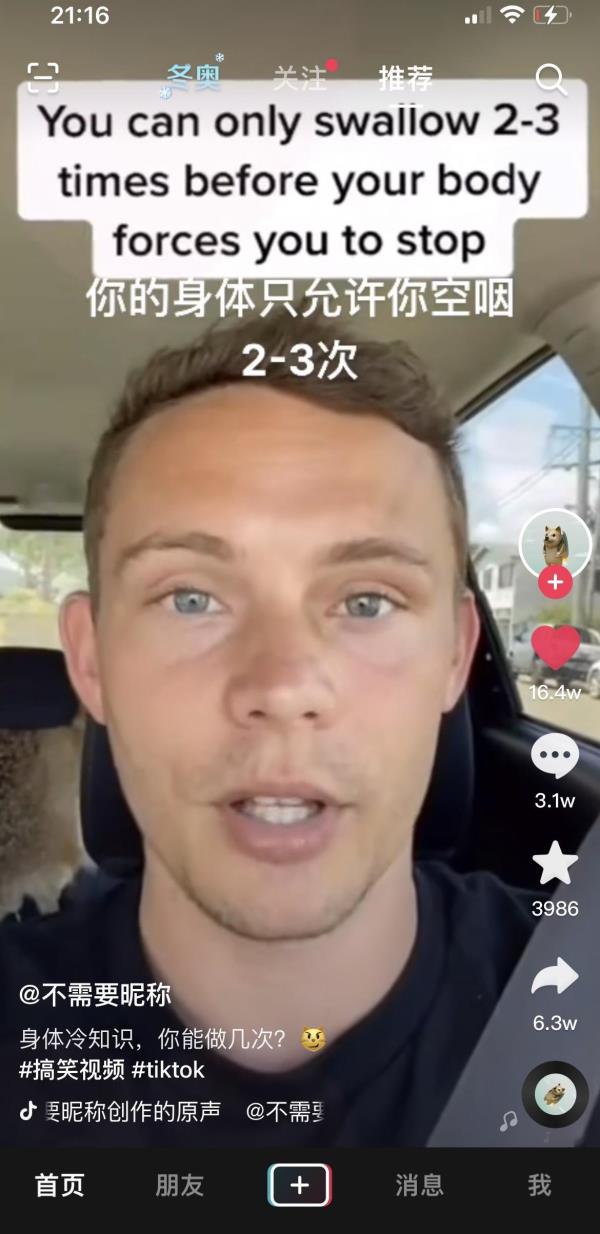Create a new video with plus button

coord(300,1186)
